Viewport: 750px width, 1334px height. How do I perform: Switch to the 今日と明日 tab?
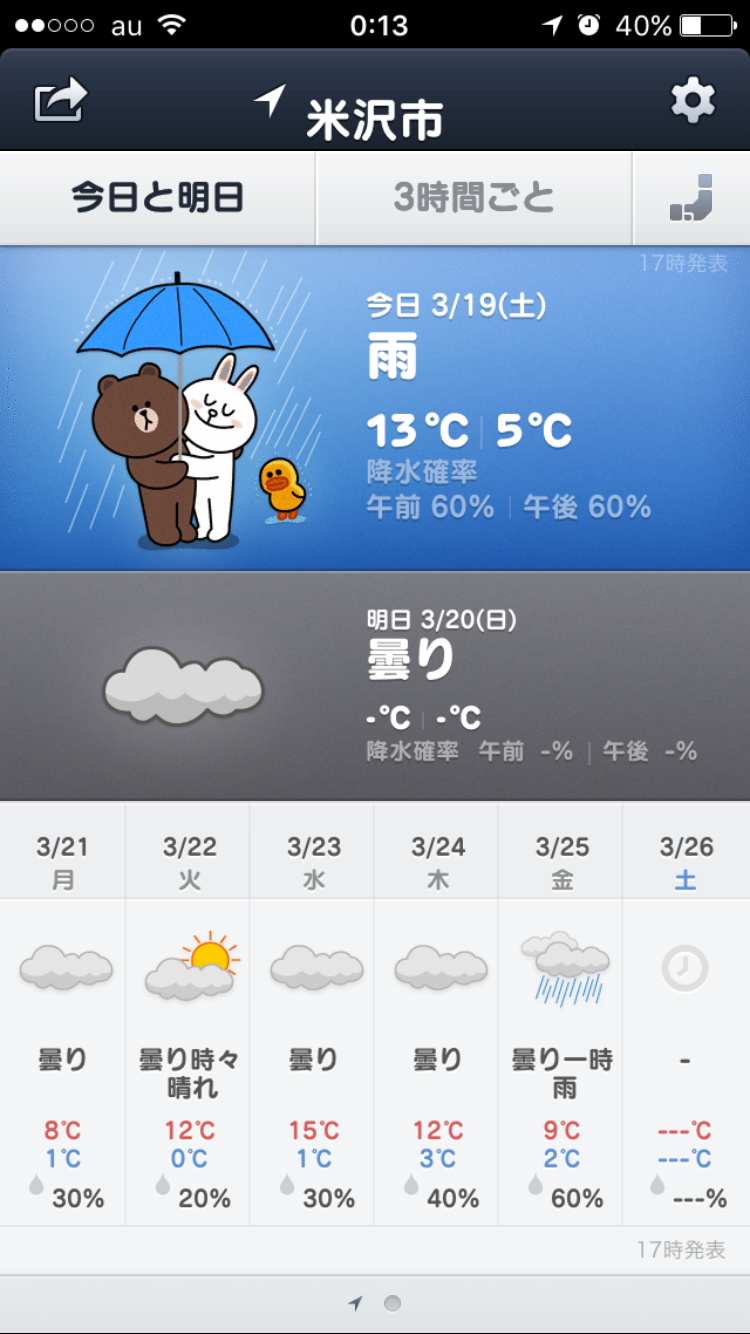coord(158,198)
